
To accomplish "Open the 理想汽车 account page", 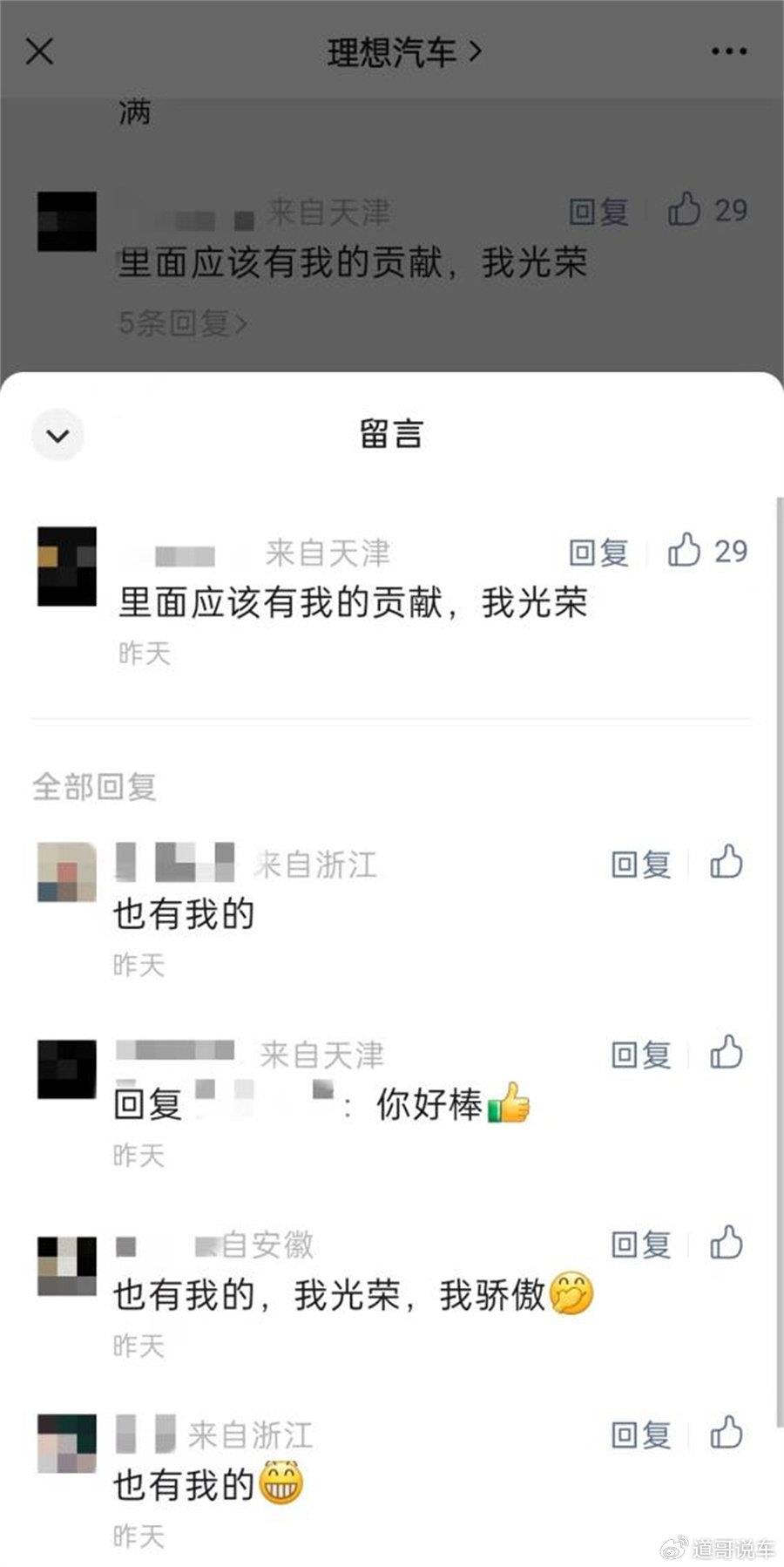I will pos(402,53).
